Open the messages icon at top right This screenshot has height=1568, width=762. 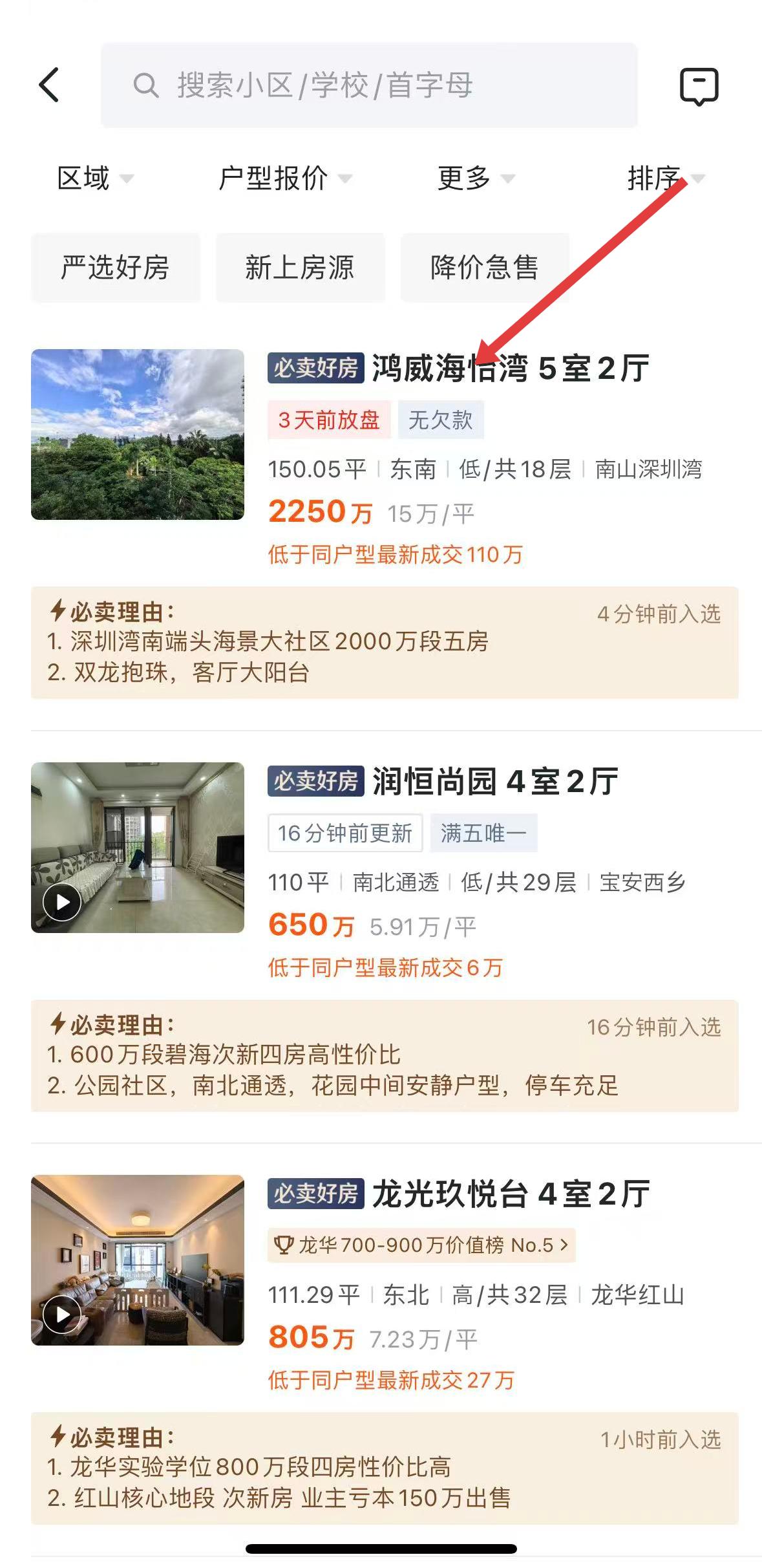[x=699, y=86]
